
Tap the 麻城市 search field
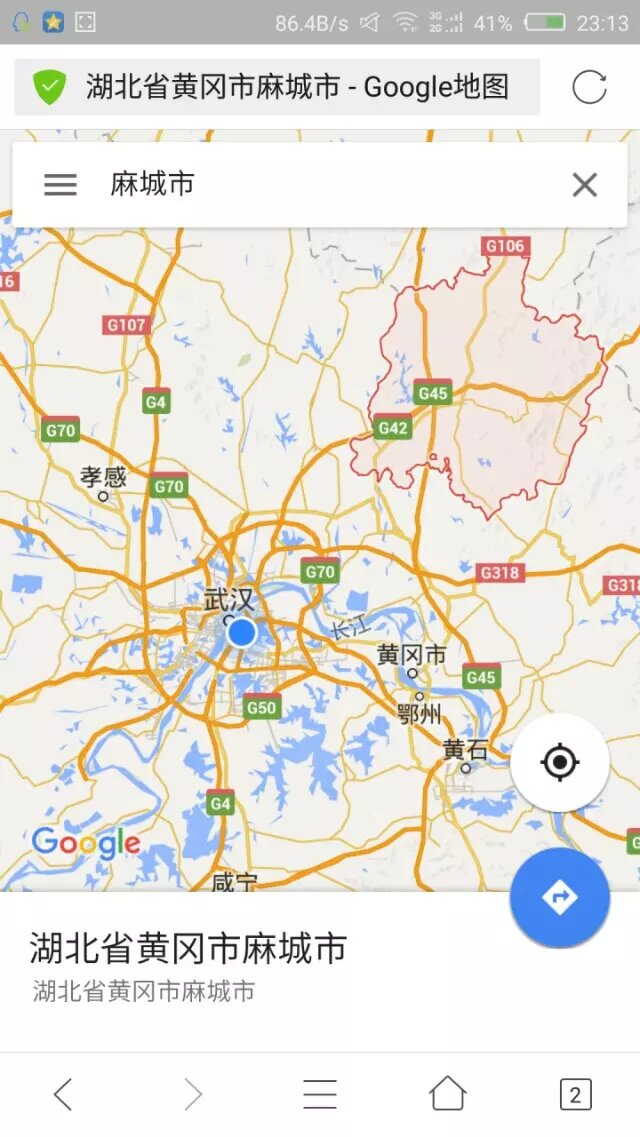(x=320, y=184)
